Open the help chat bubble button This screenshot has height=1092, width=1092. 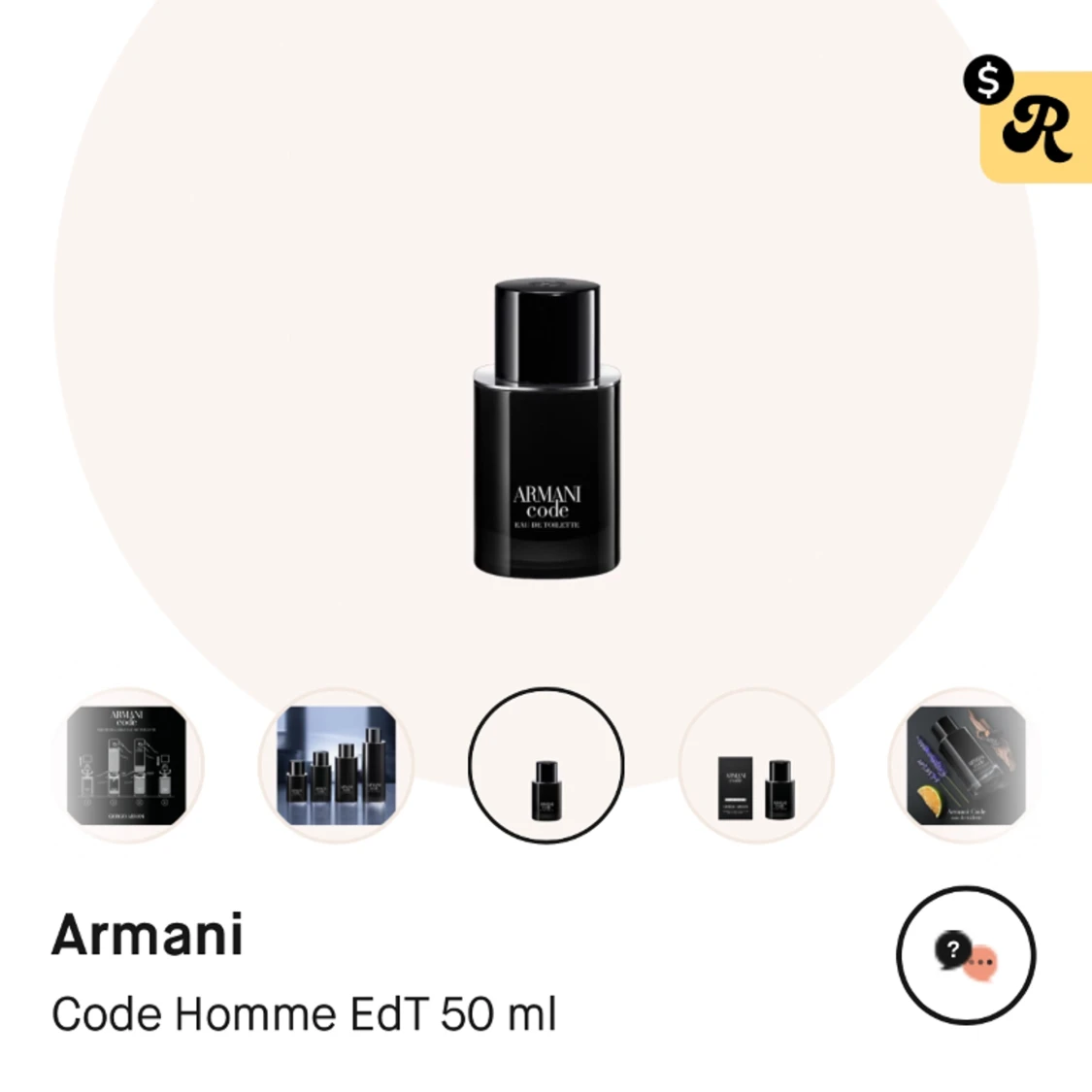coord(966,955)
